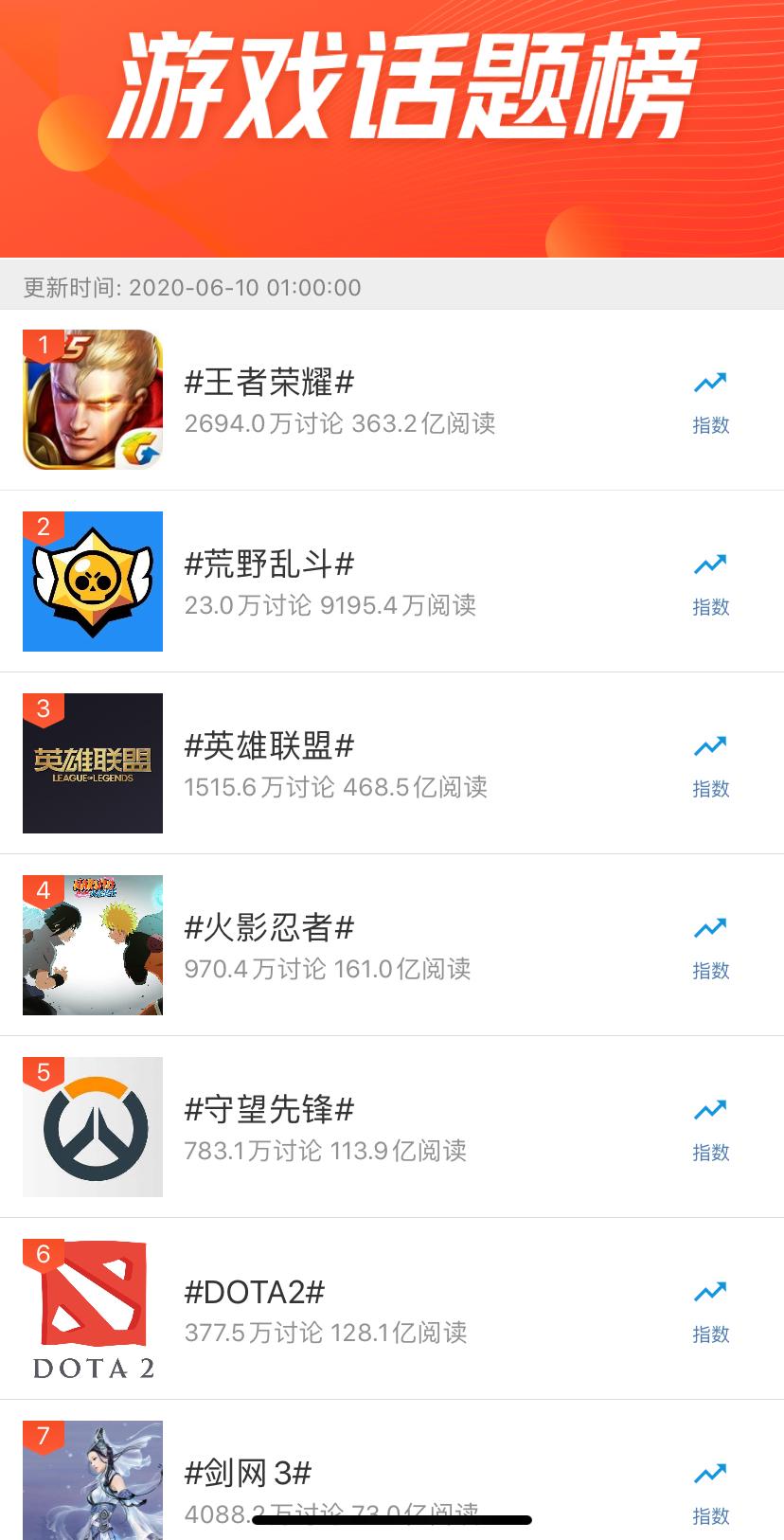Show the 指数 index for DOTA2

710,1311
